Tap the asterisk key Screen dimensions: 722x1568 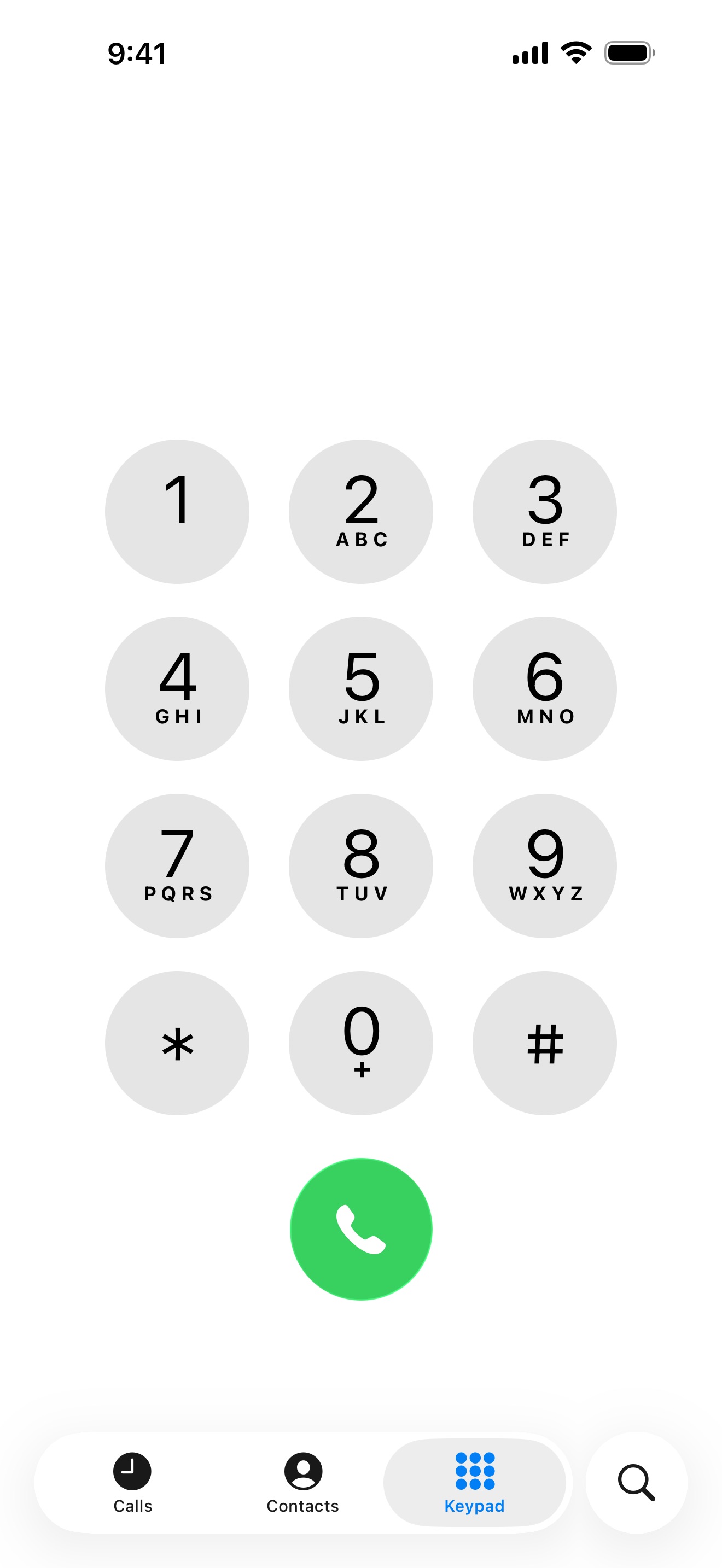(x=178, y=1043)
